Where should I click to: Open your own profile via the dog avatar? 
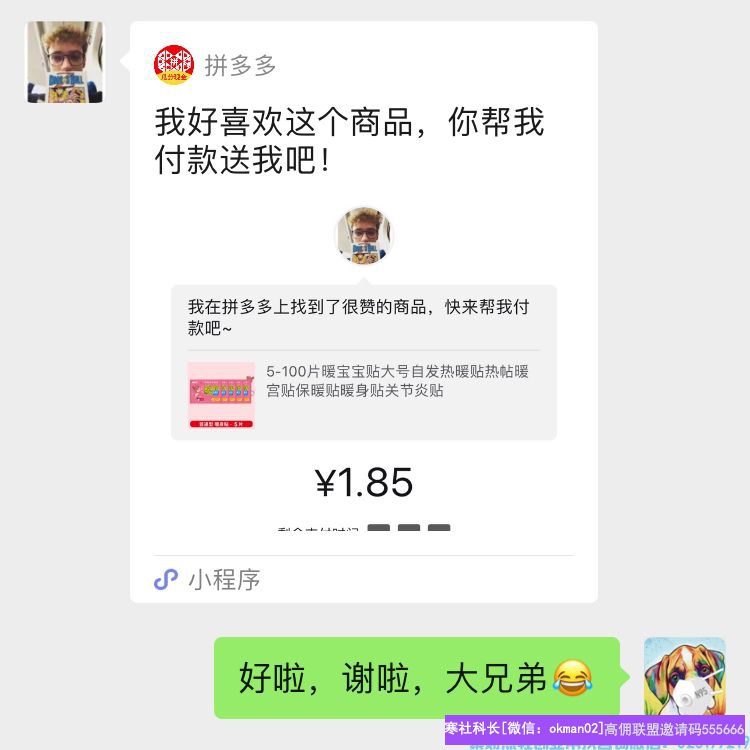click(x=684, y=676)
